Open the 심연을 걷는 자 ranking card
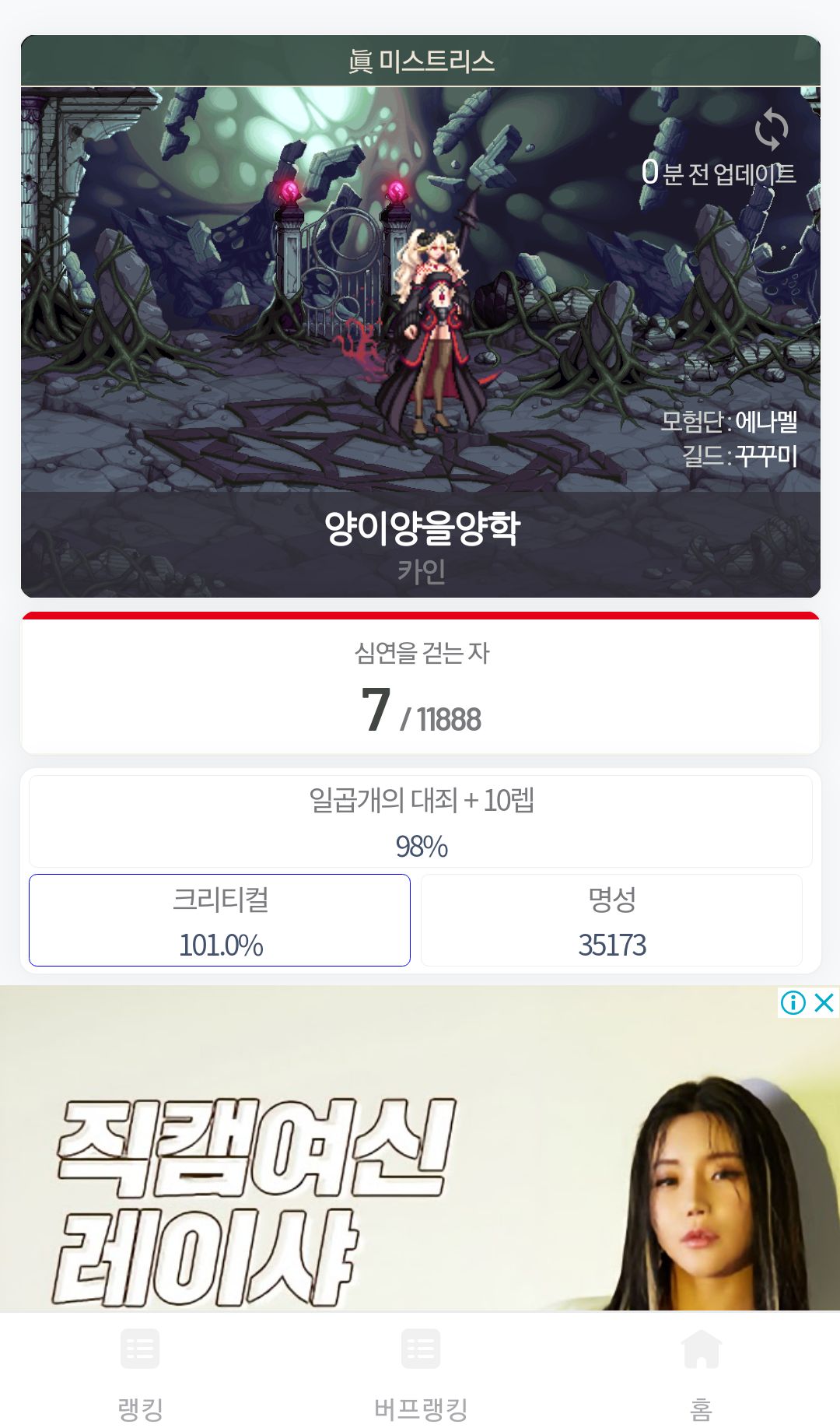The height and width of the screenshot is (1428, 840). tap(420, 686)
